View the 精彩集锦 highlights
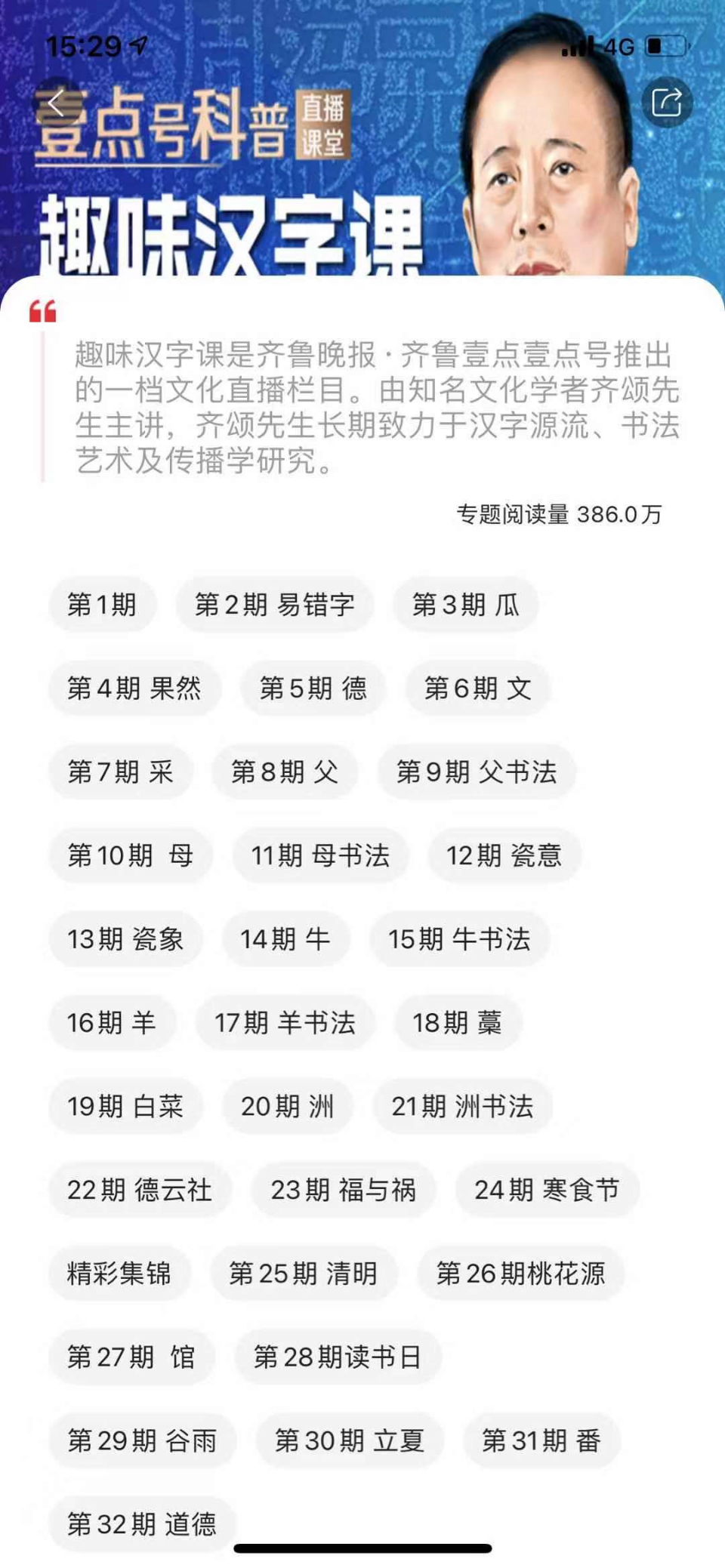The image size is (725, 1568). [119, 1274]
